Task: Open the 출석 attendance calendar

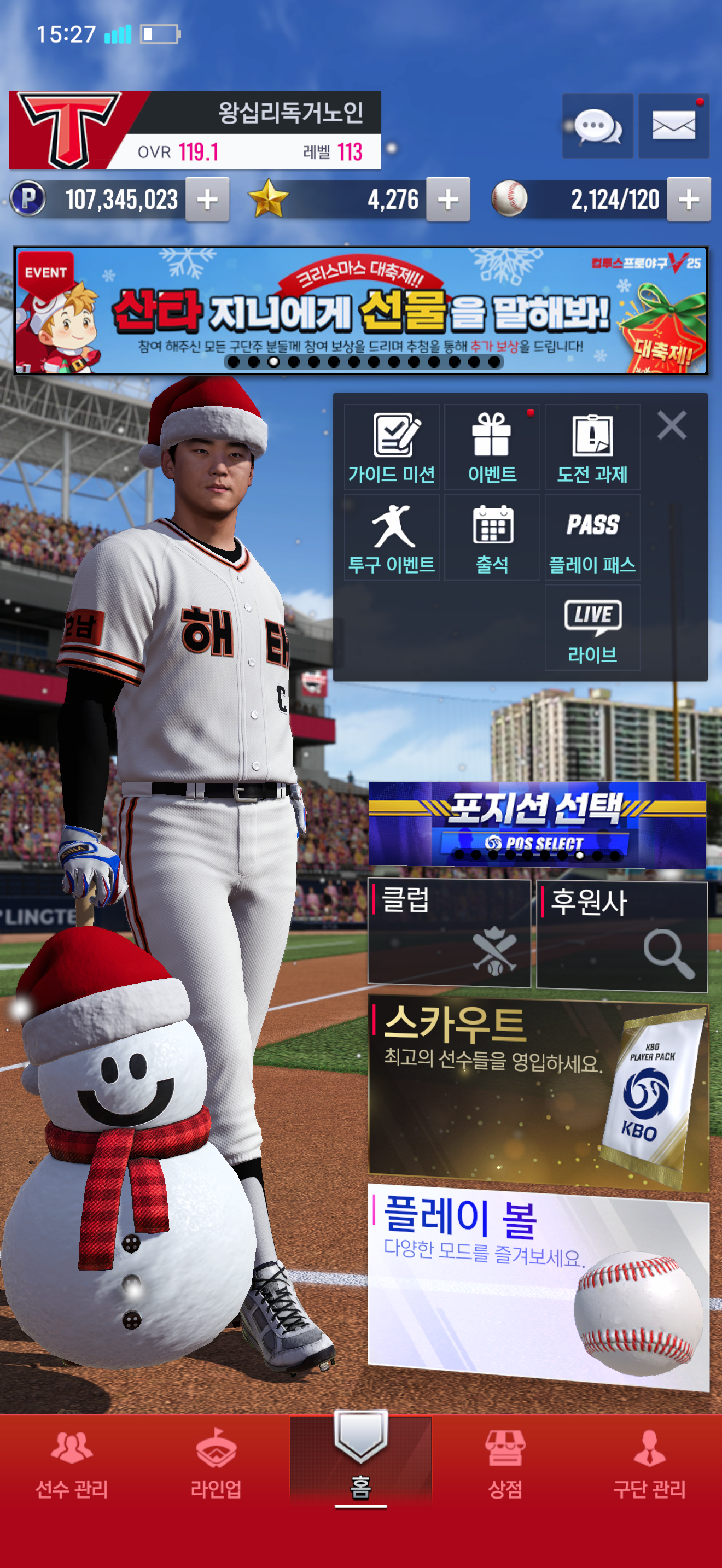Action: click(492, 537)
